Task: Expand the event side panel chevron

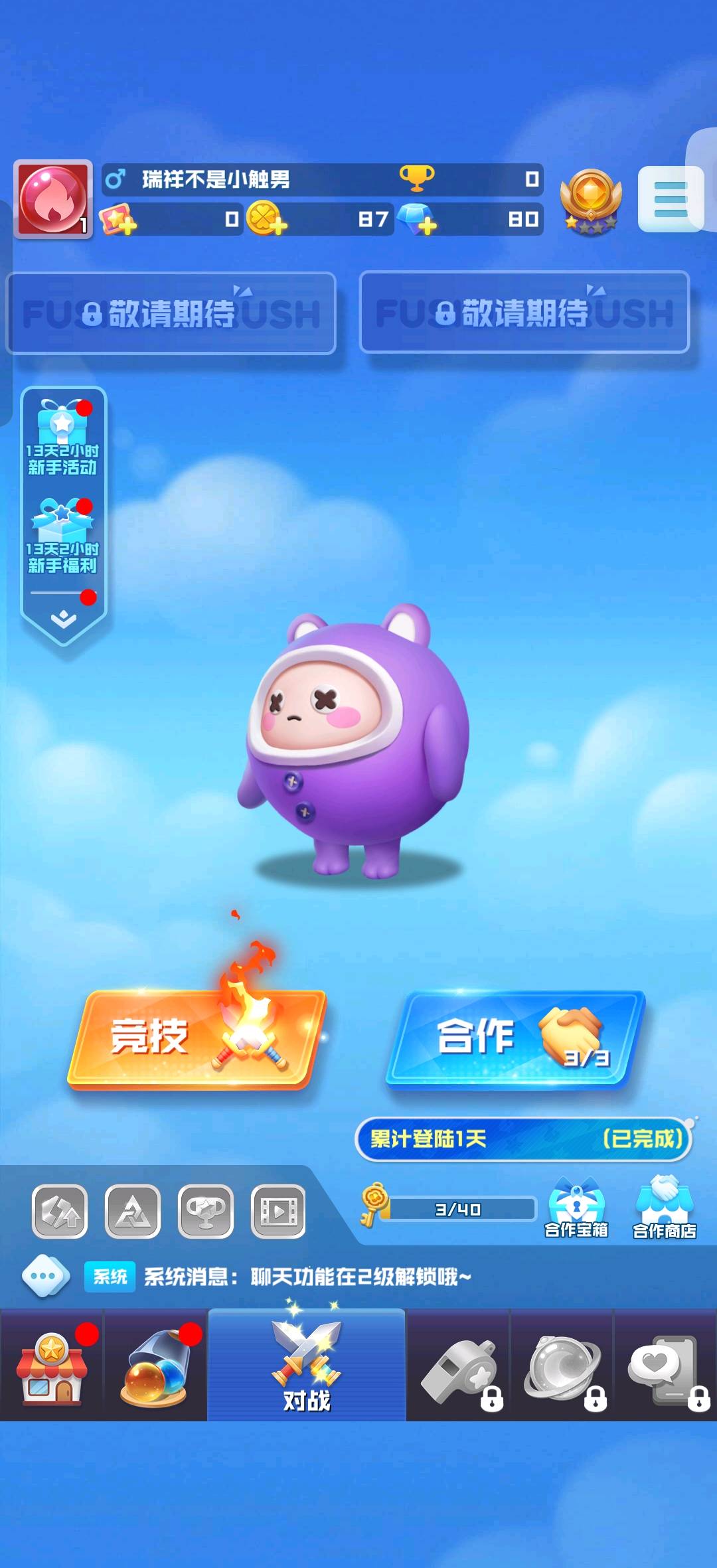Action: 64,619
